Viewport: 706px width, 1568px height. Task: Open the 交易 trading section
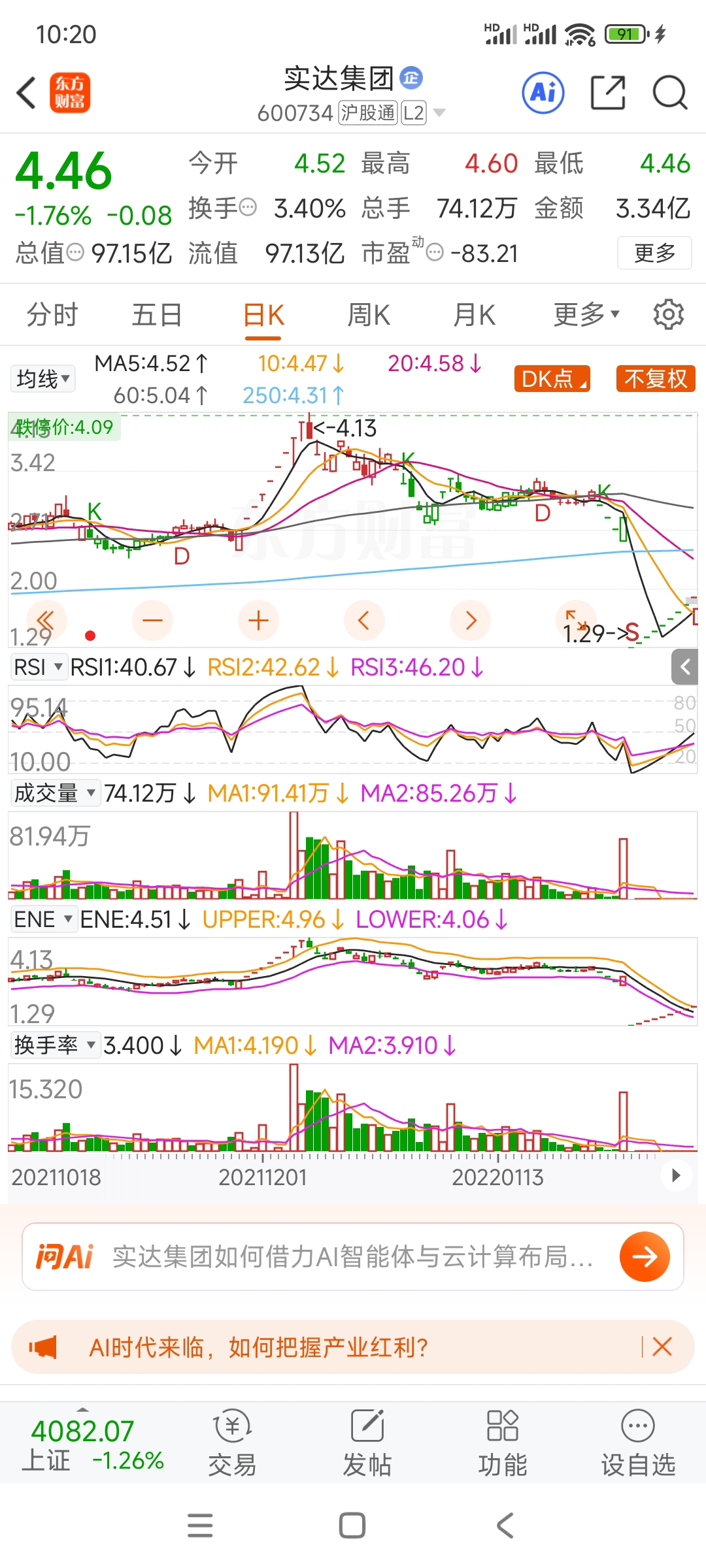click(x=232, y=1442)
